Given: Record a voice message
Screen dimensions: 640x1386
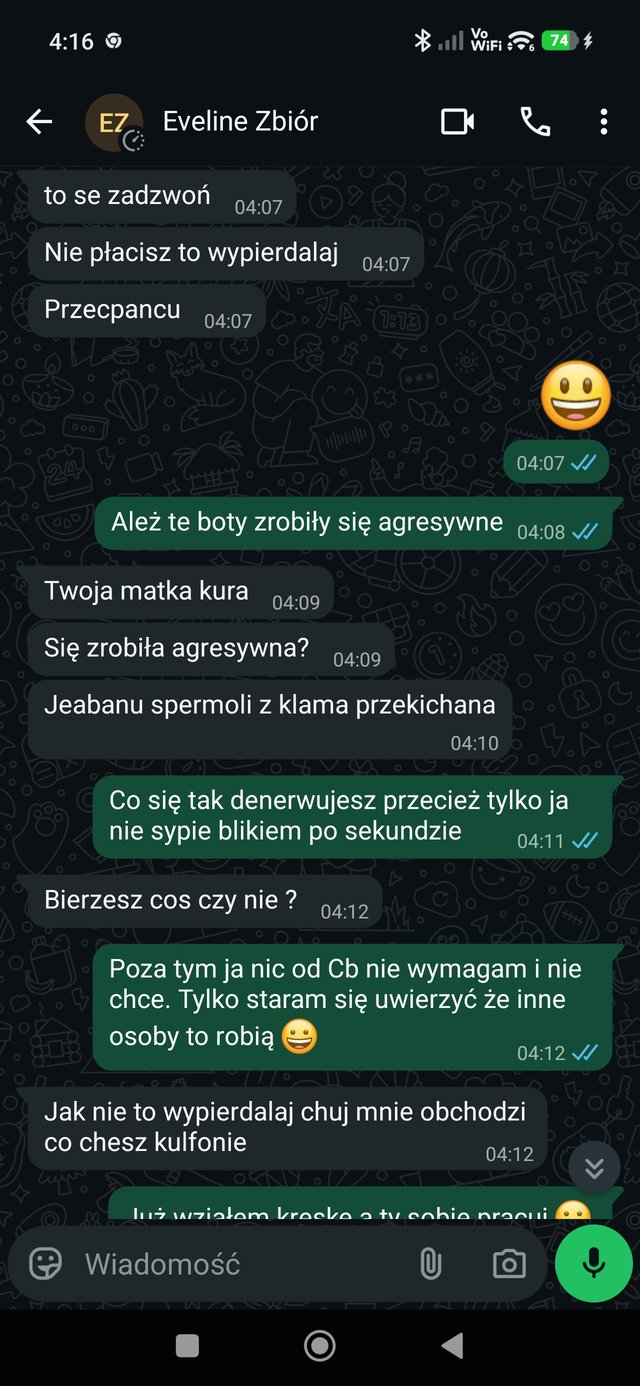Looking at the screenshot, I should (594, 1263).
